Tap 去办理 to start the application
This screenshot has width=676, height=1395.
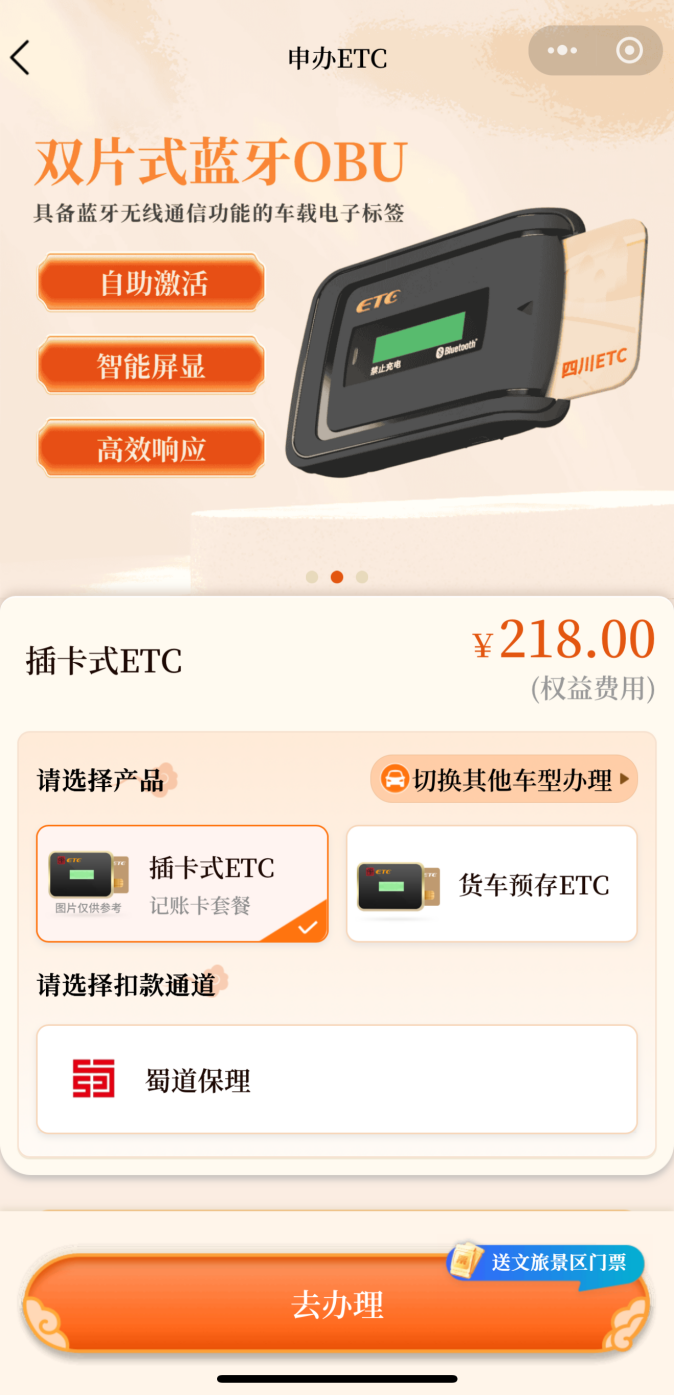pos(337,1305)
